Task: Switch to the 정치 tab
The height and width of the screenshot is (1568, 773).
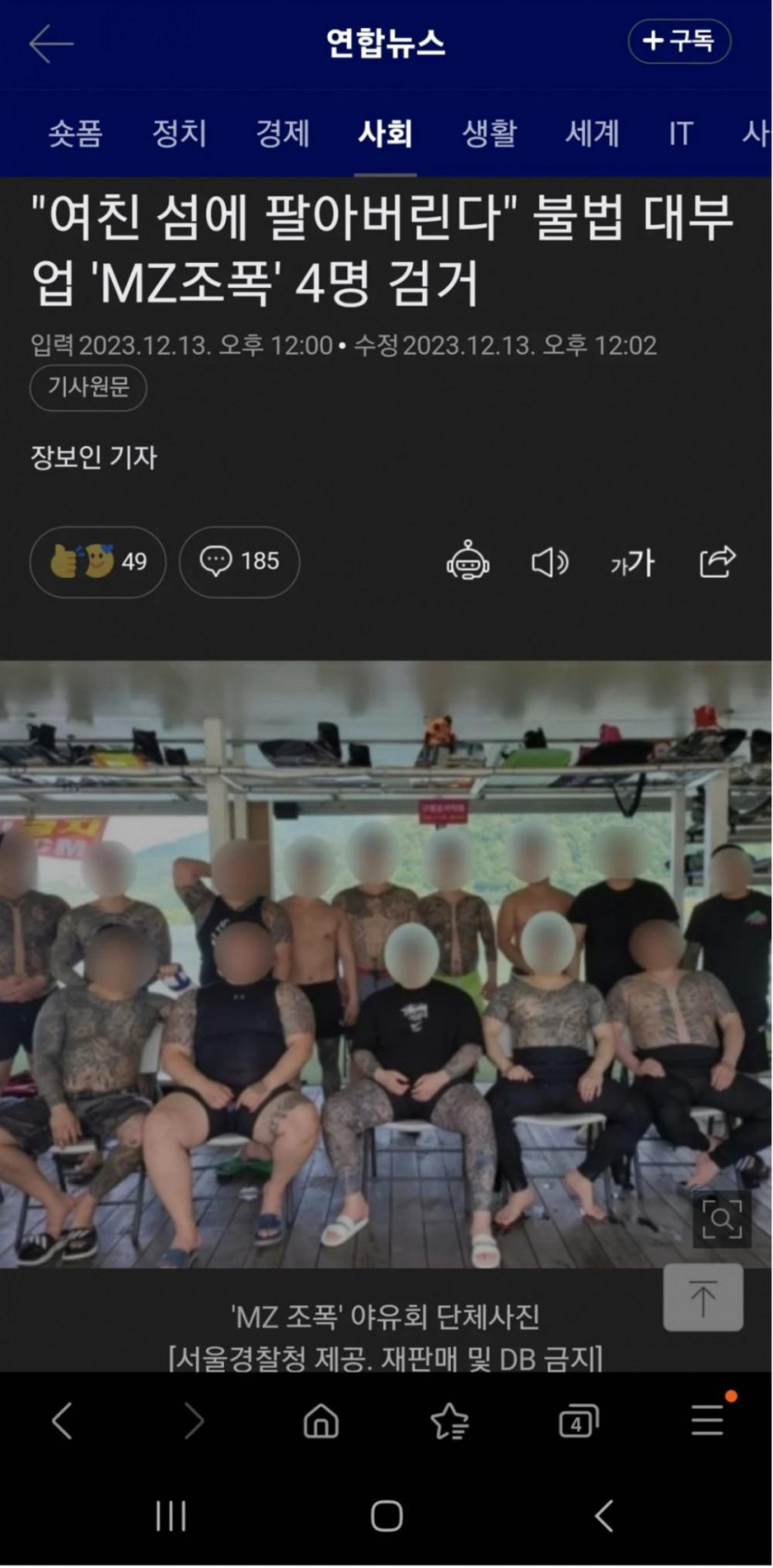Action: (x=180, y=134)
